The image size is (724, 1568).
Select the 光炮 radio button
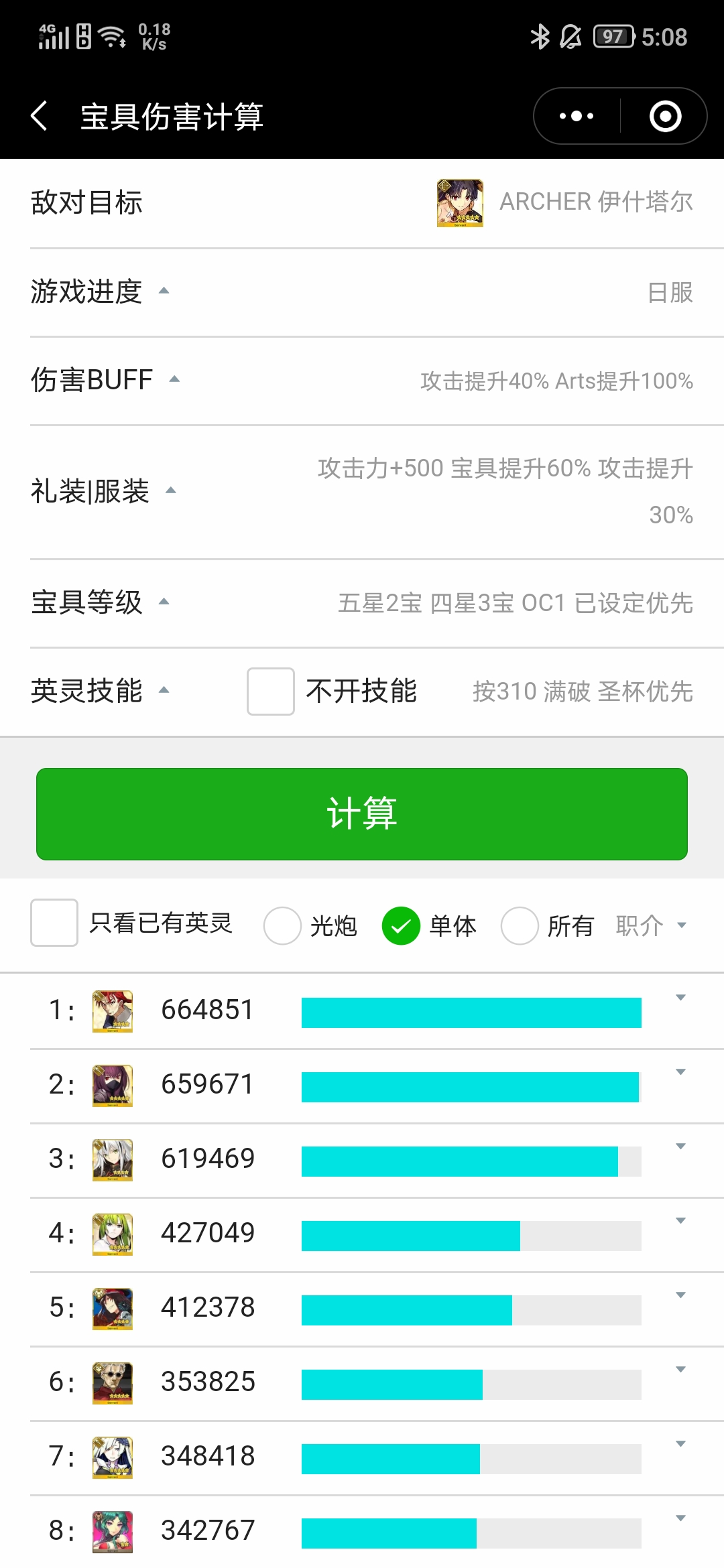click(x=282, y=925)
